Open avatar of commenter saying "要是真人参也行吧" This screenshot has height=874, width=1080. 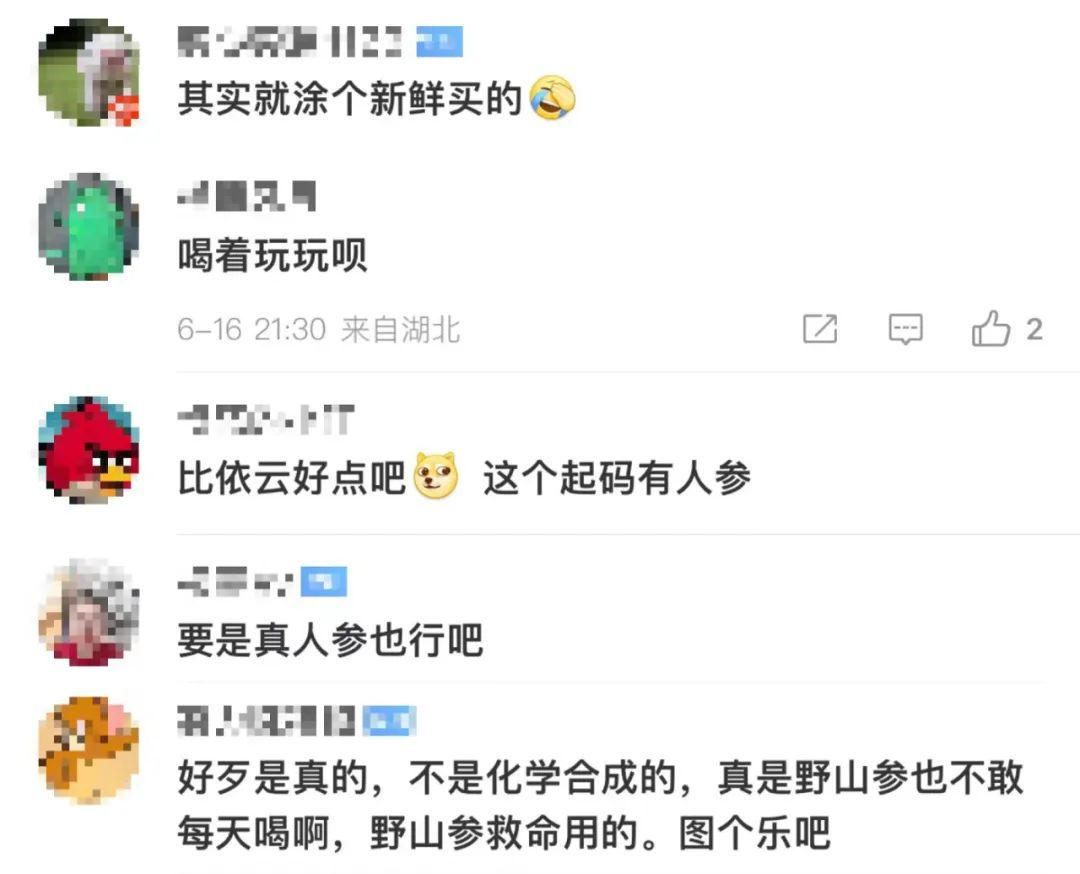(x=88, y=611)
